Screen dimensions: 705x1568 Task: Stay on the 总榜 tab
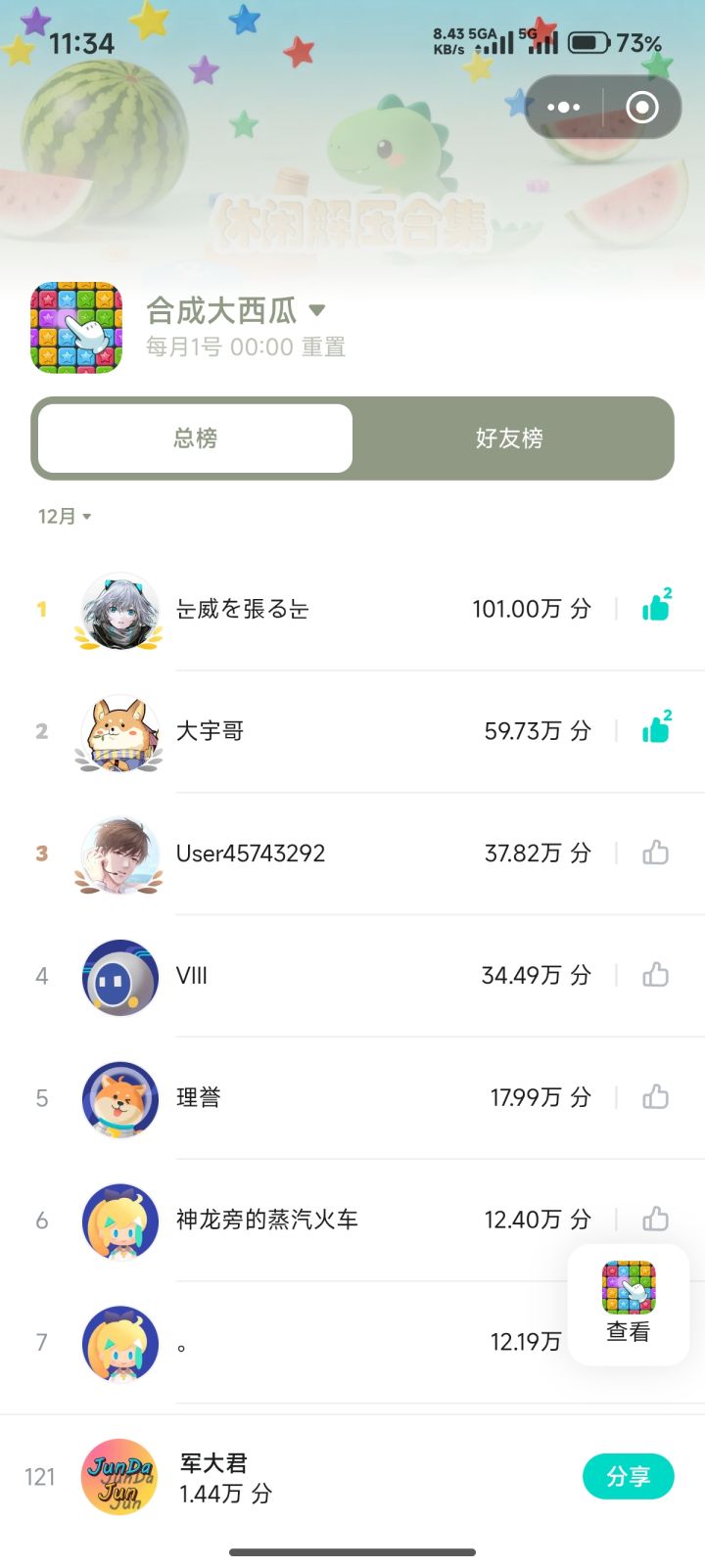tap(194, 438)
